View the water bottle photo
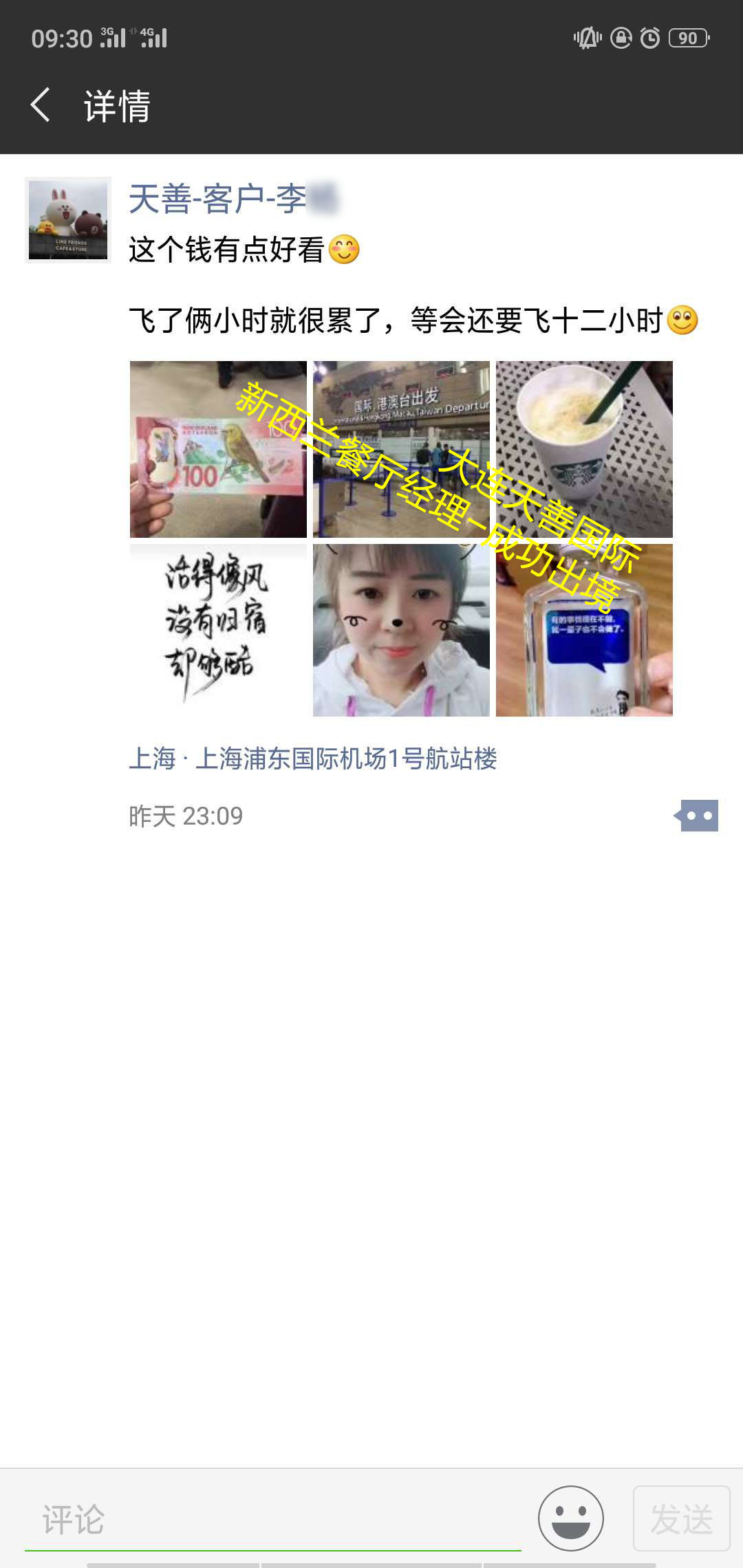Image resolution: width=743 pixels, height=1568 pixels. [584, 630]
